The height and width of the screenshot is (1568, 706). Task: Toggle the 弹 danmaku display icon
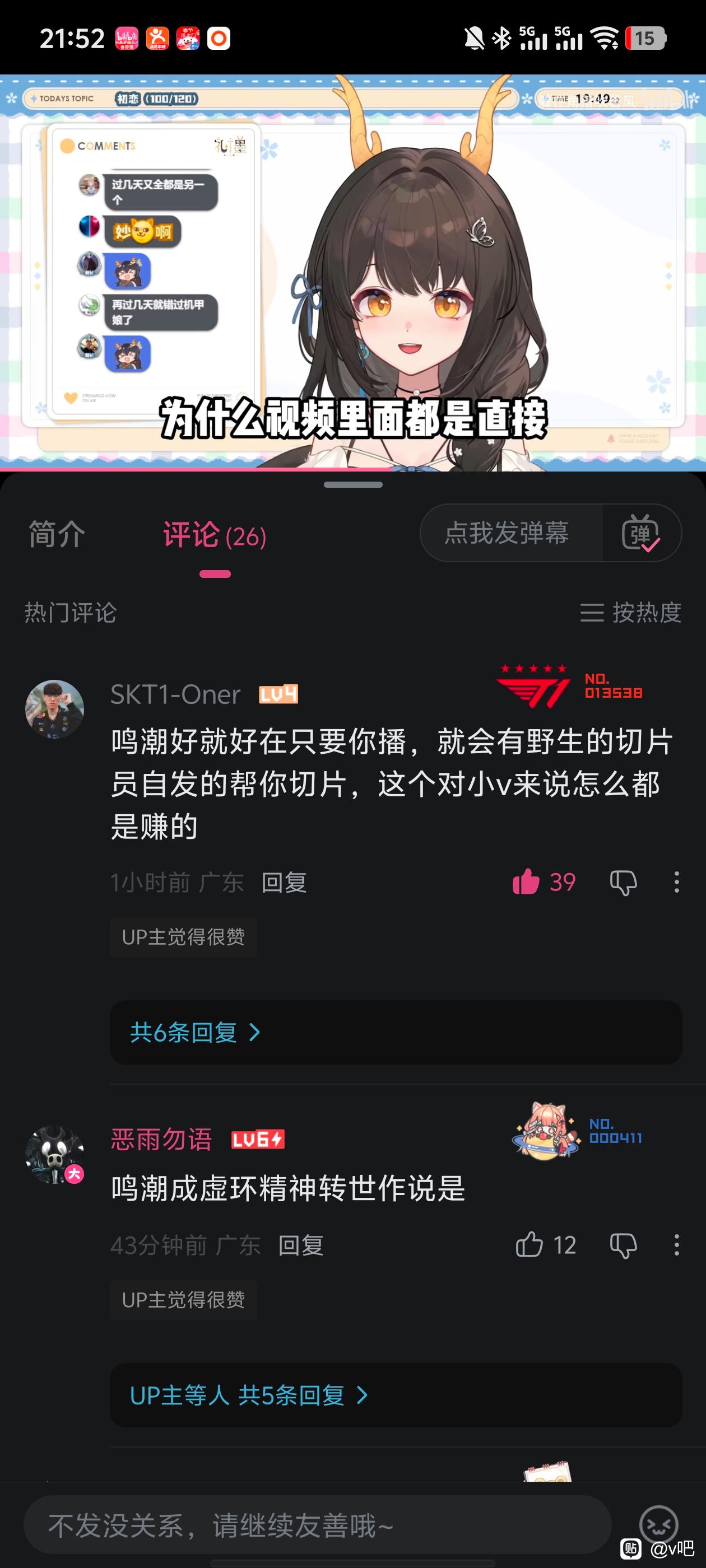click(x=640, y=533)
